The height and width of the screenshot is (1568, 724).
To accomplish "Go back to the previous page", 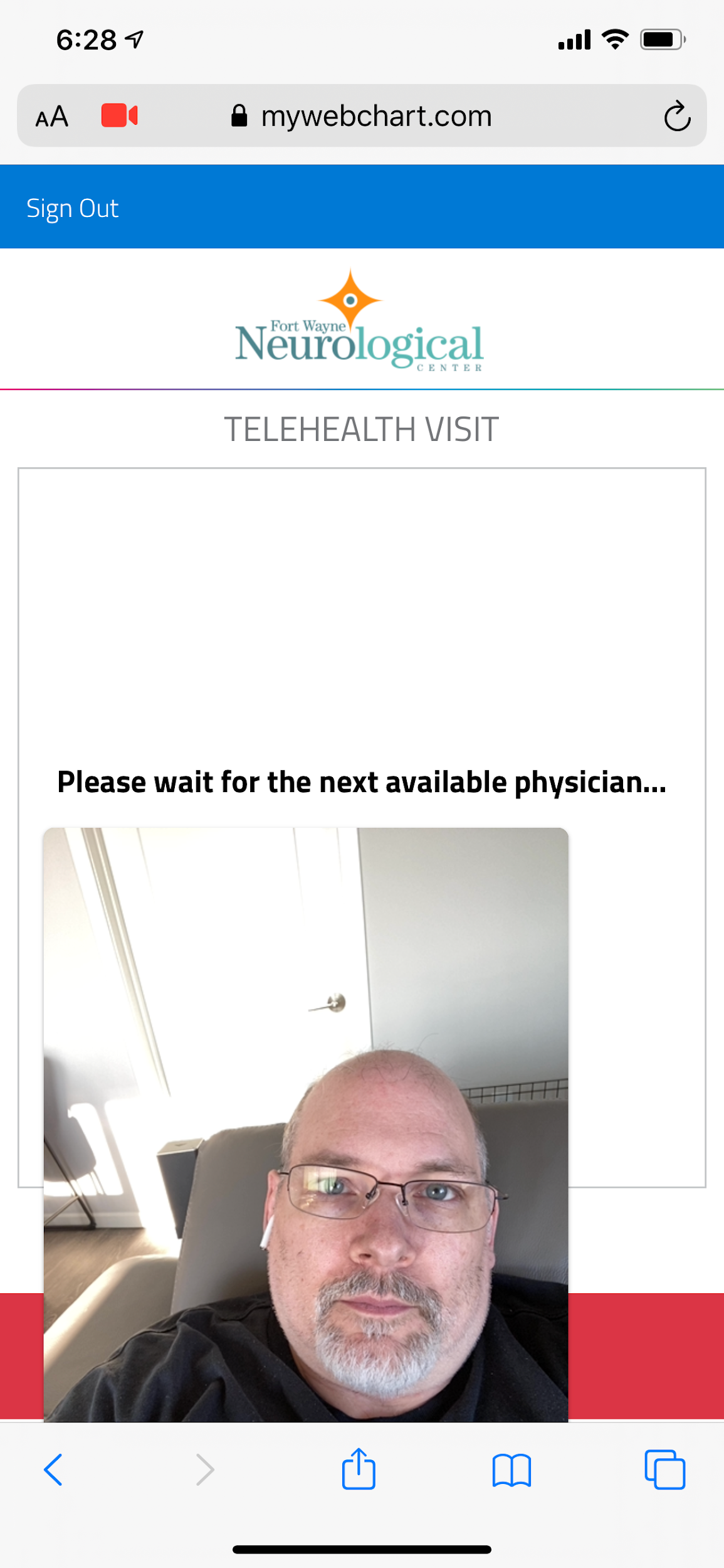I will point(53,1470).
